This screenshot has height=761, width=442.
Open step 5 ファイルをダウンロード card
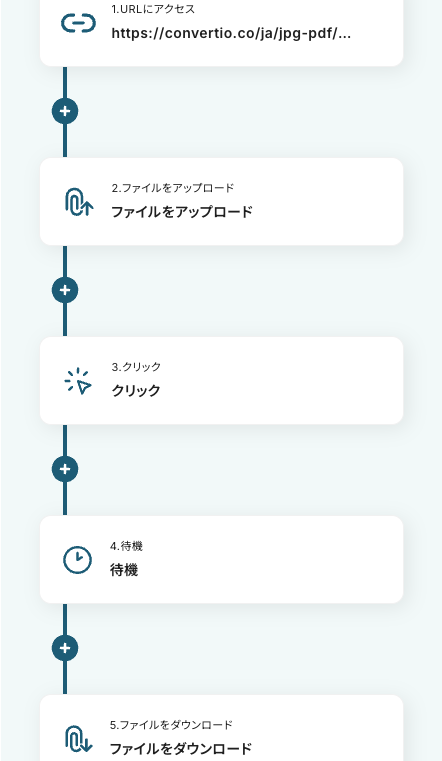(221, 728)
